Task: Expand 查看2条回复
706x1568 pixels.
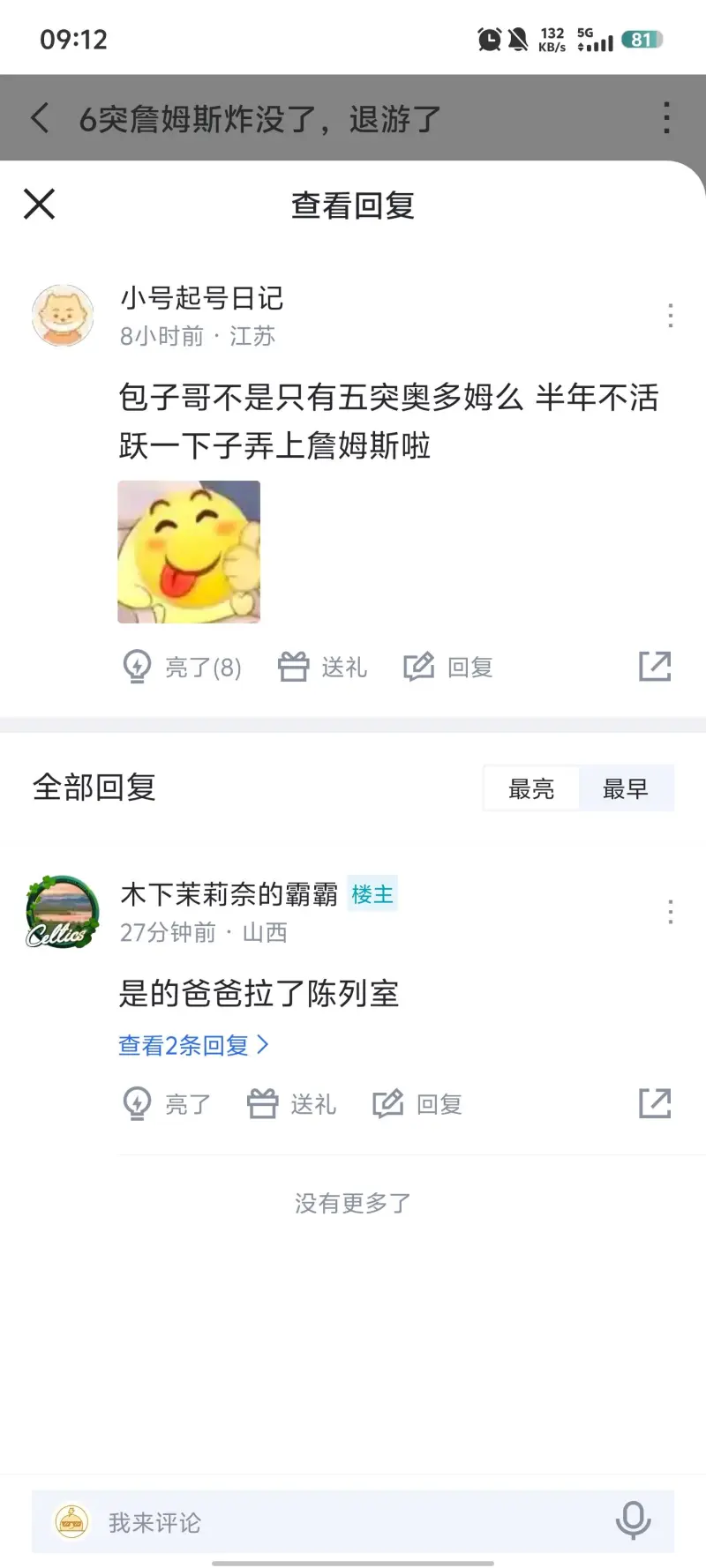Action: click(193, 1045)
